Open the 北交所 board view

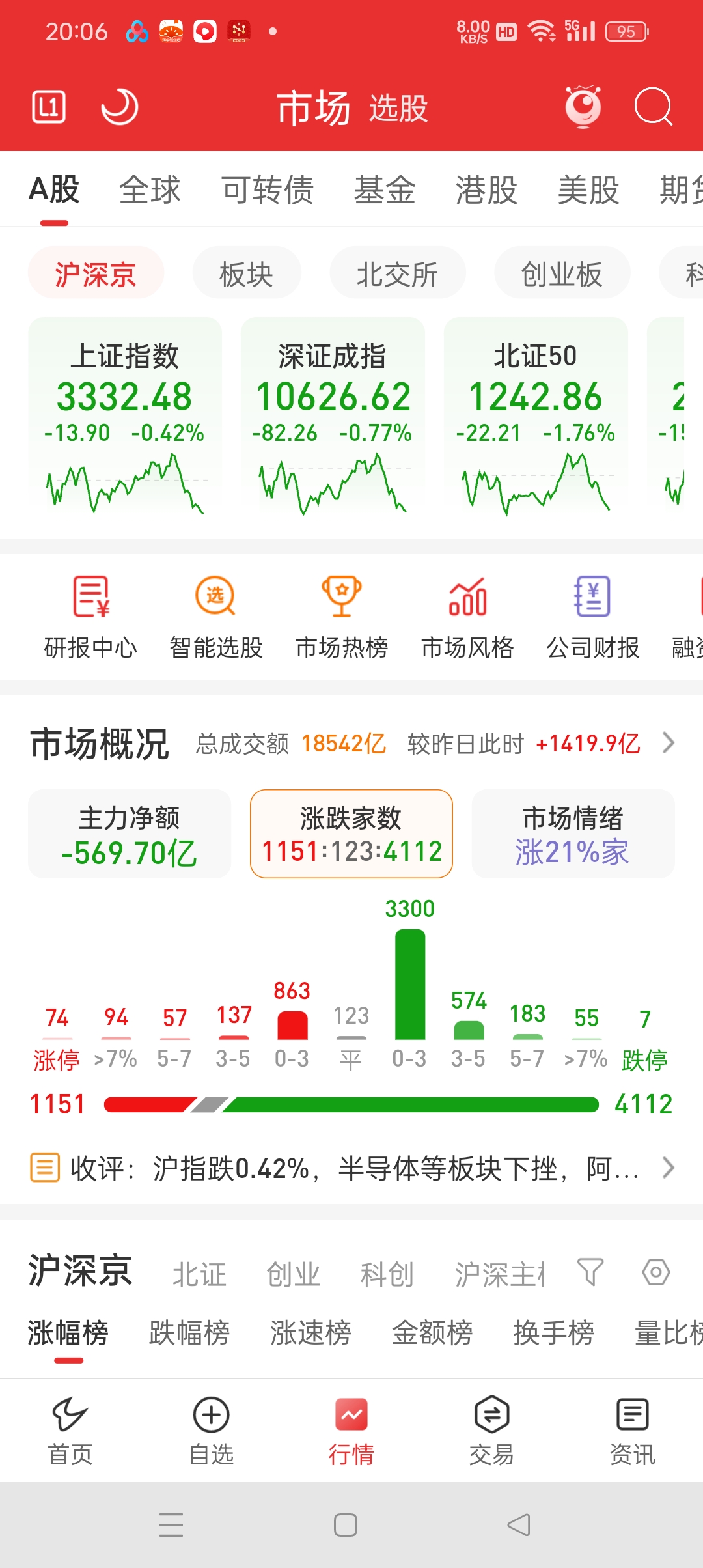point(398,273)
